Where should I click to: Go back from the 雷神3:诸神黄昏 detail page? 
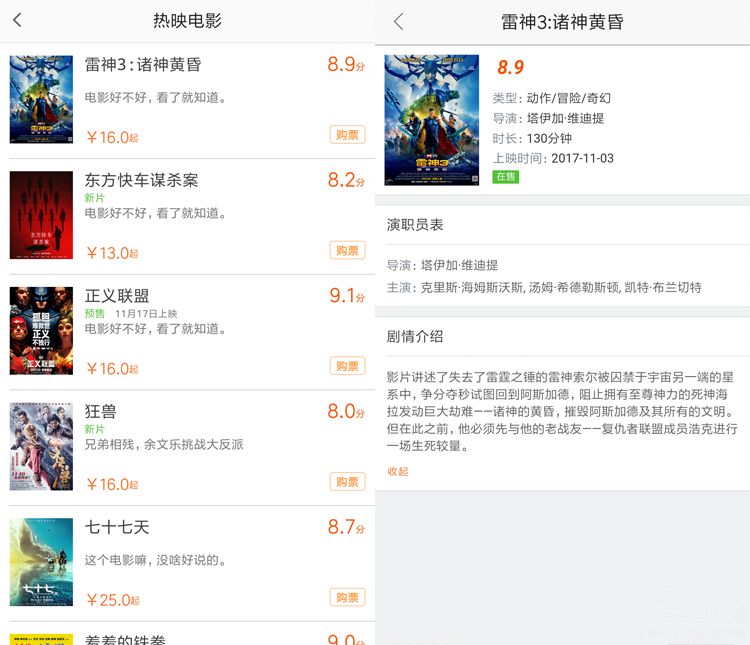tap(399, 21)
